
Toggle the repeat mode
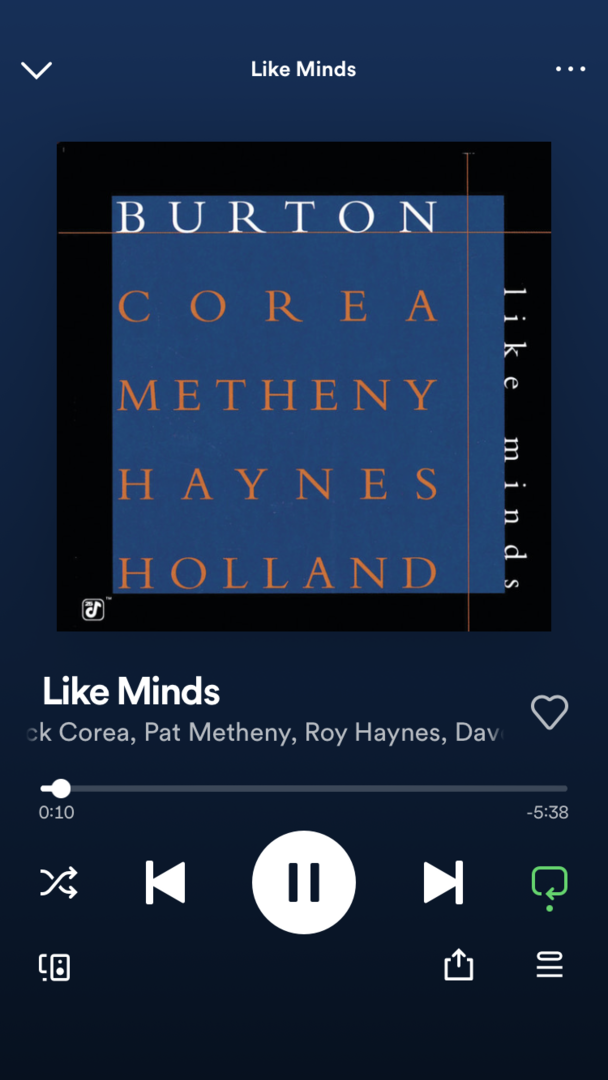(549, 884)
